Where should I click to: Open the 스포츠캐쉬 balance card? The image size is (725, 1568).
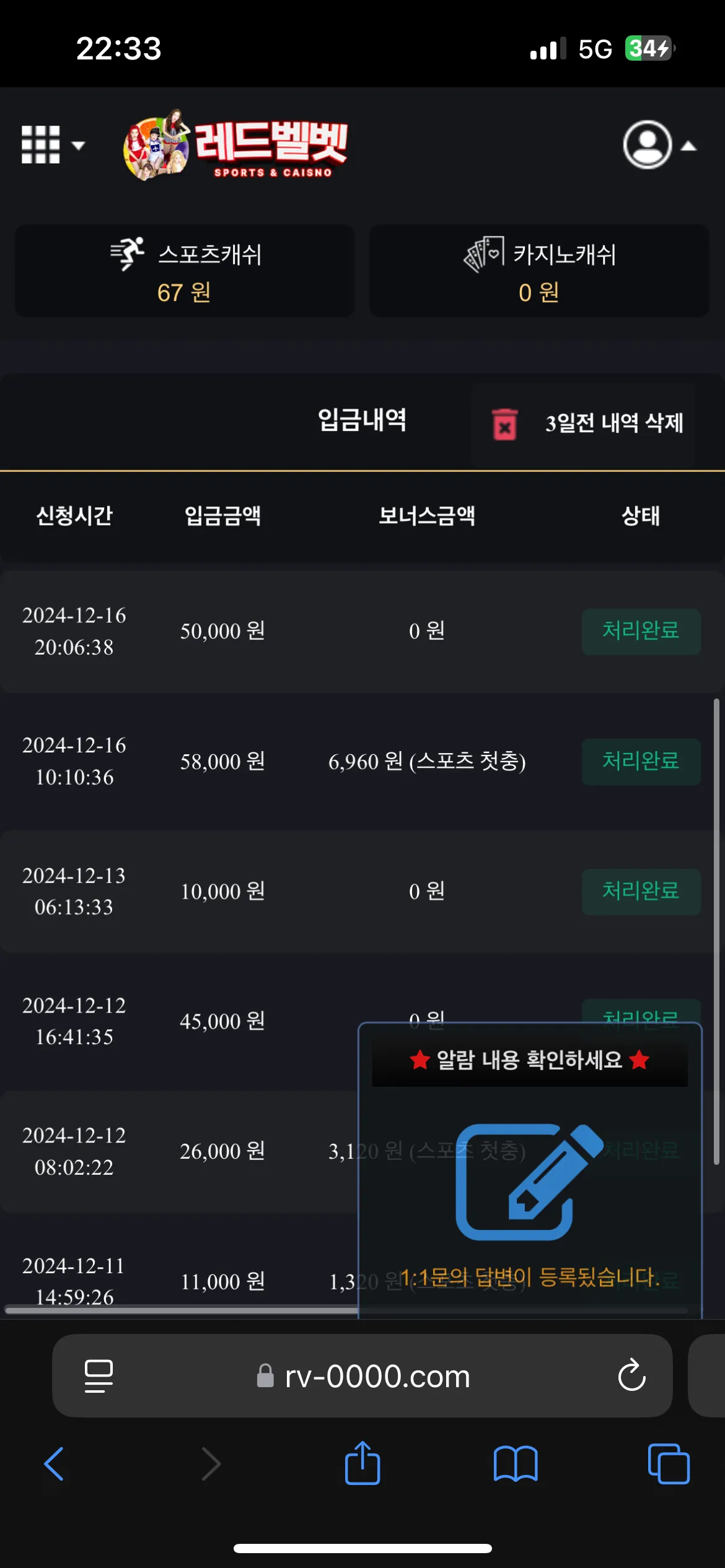(185, 271)
